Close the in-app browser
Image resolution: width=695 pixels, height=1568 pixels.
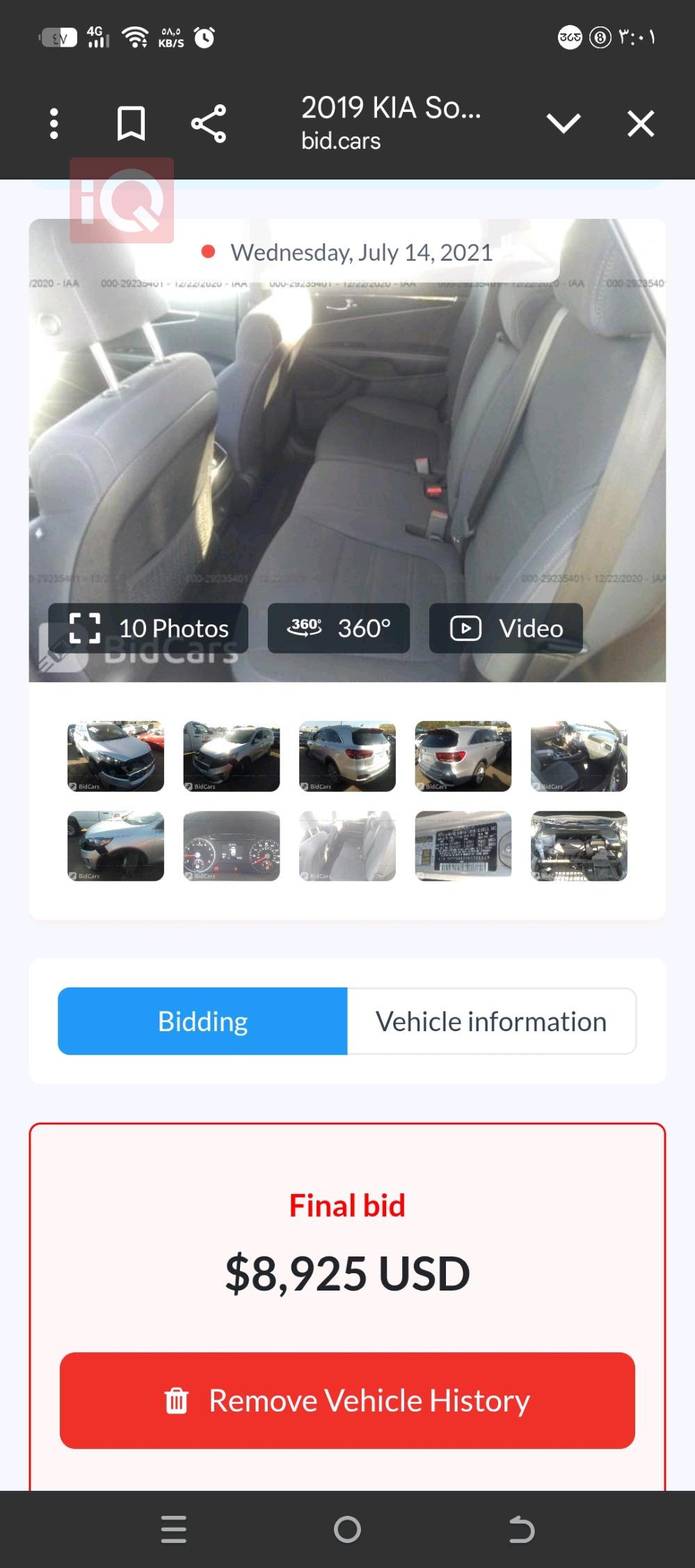[x=641, y=124]
